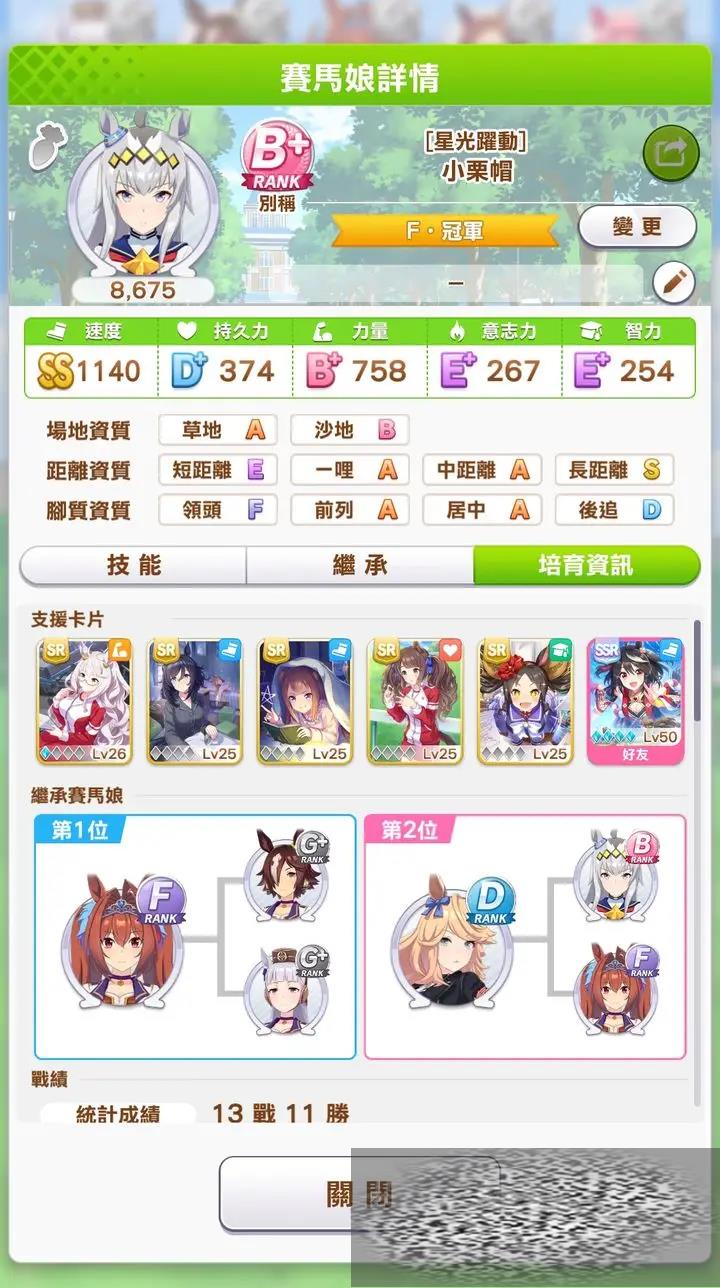Select the 培育資訊 tab
The height and width of the screenshot is (1288, 720).
tap(586, 565)
